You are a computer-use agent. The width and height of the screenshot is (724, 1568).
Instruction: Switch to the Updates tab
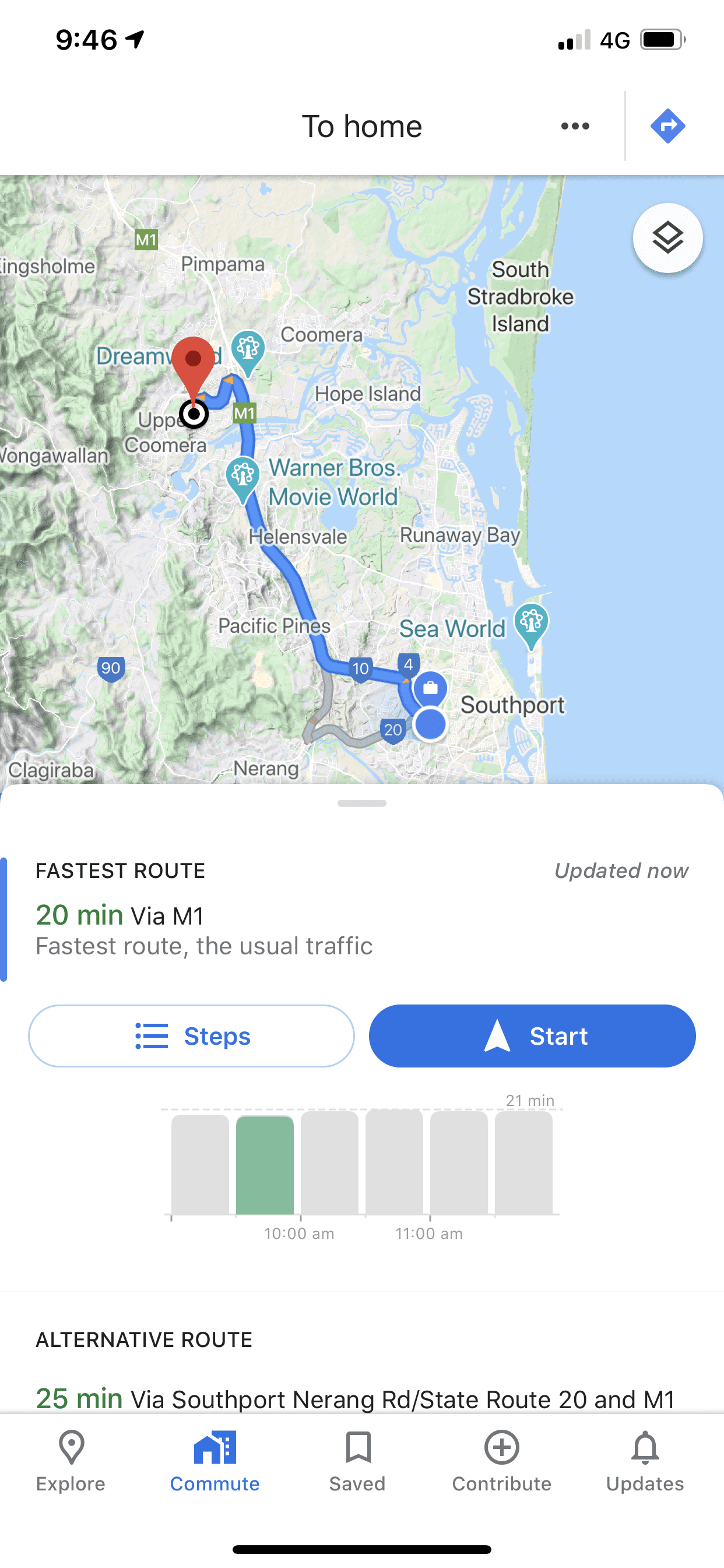(x=645, y=1467)
